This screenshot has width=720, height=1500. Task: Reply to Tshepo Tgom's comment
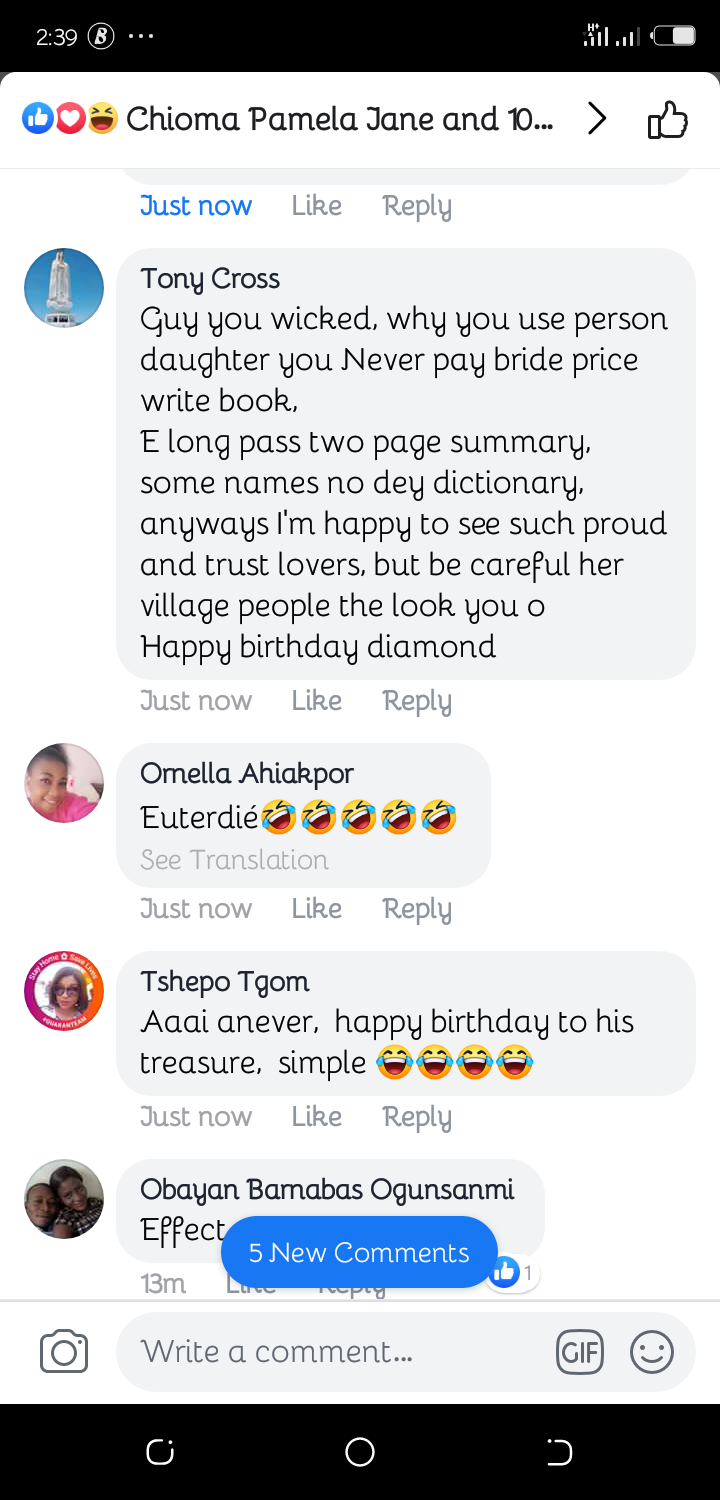(416, 1117)
